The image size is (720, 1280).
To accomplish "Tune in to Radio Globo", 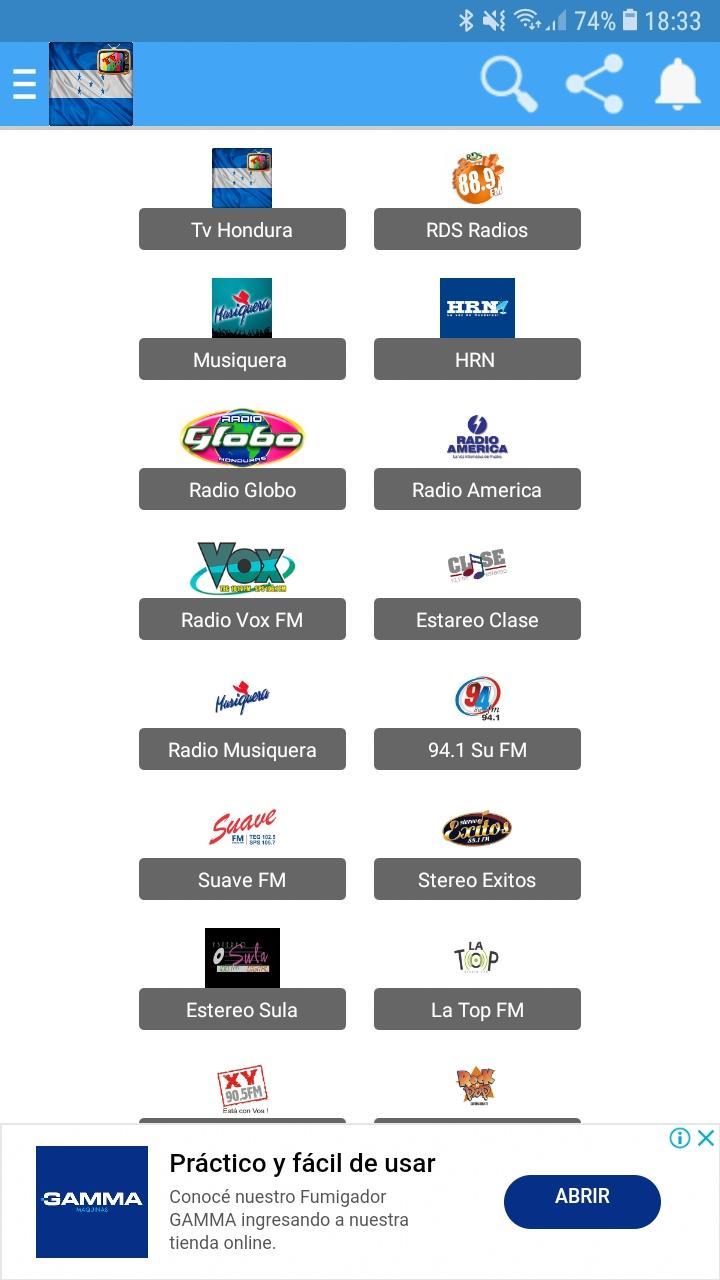I will [x=242, y=489].
